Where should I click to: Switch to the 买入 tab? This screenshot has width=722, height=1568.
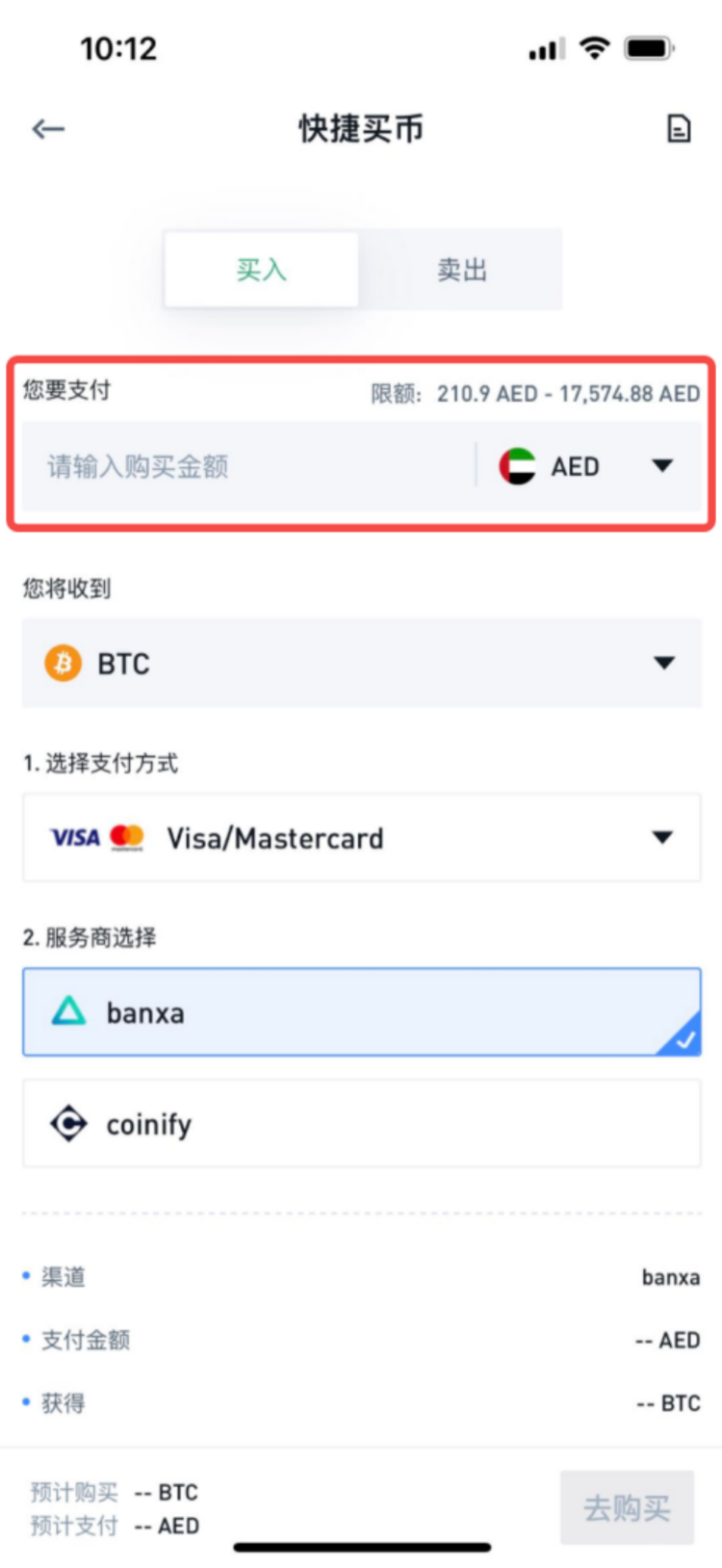262,271
